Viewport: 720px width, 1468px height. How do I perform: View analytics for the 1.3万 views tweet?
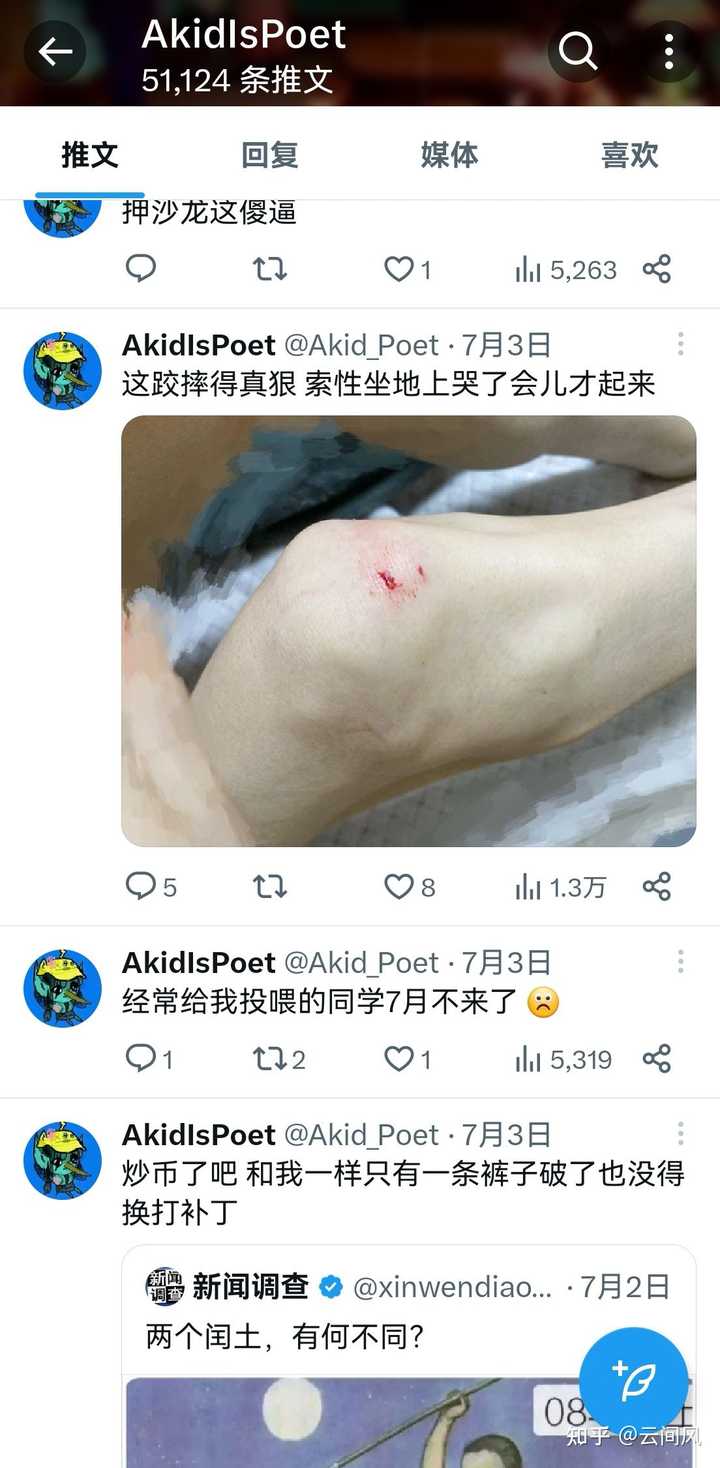tap(561, 887)
